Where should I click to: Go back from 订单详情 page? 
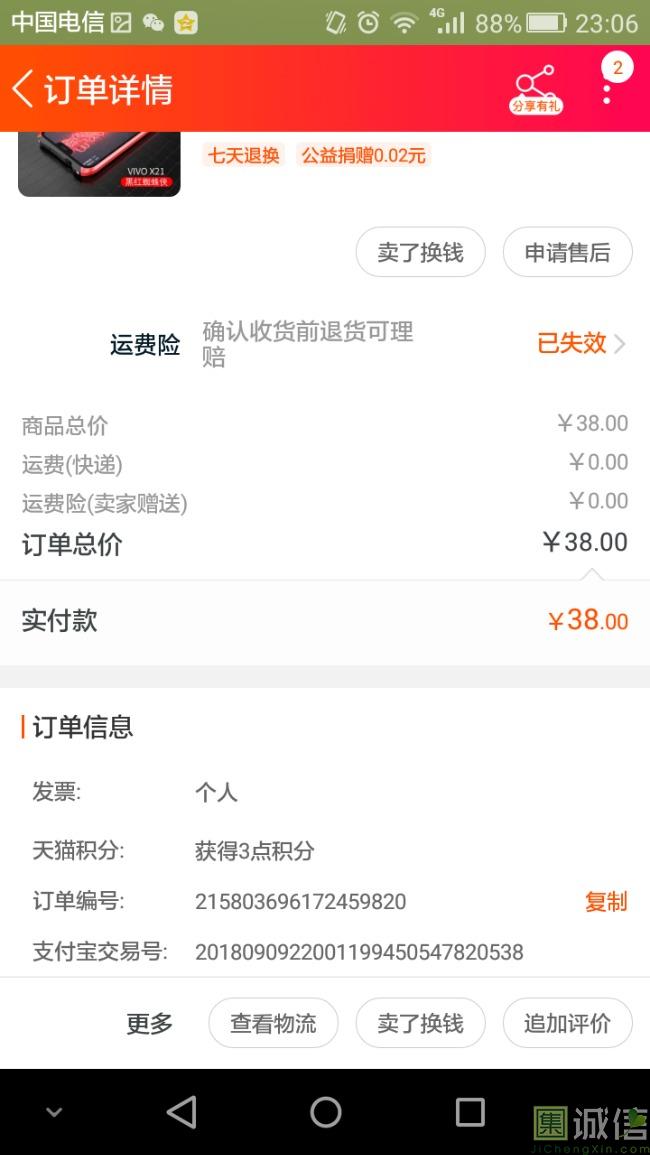[x=23, y=89]
